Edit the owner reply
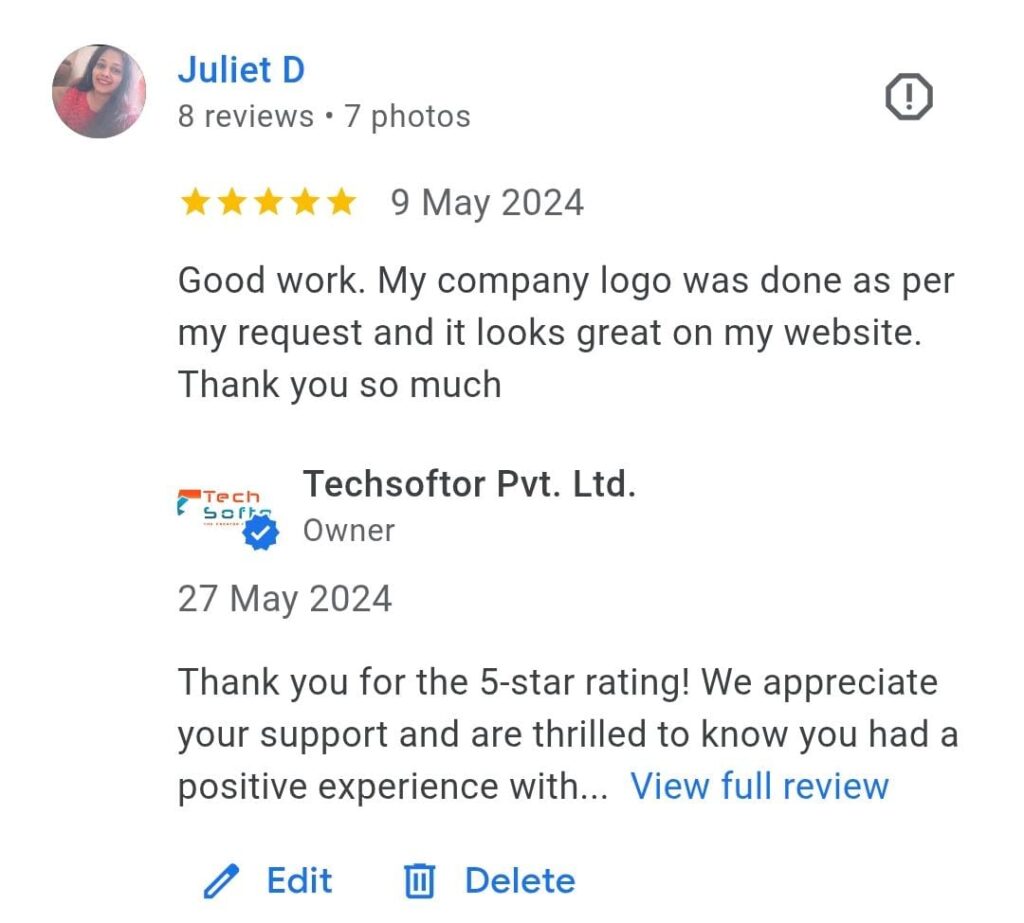1024x923 pixels. click(268, 880)
